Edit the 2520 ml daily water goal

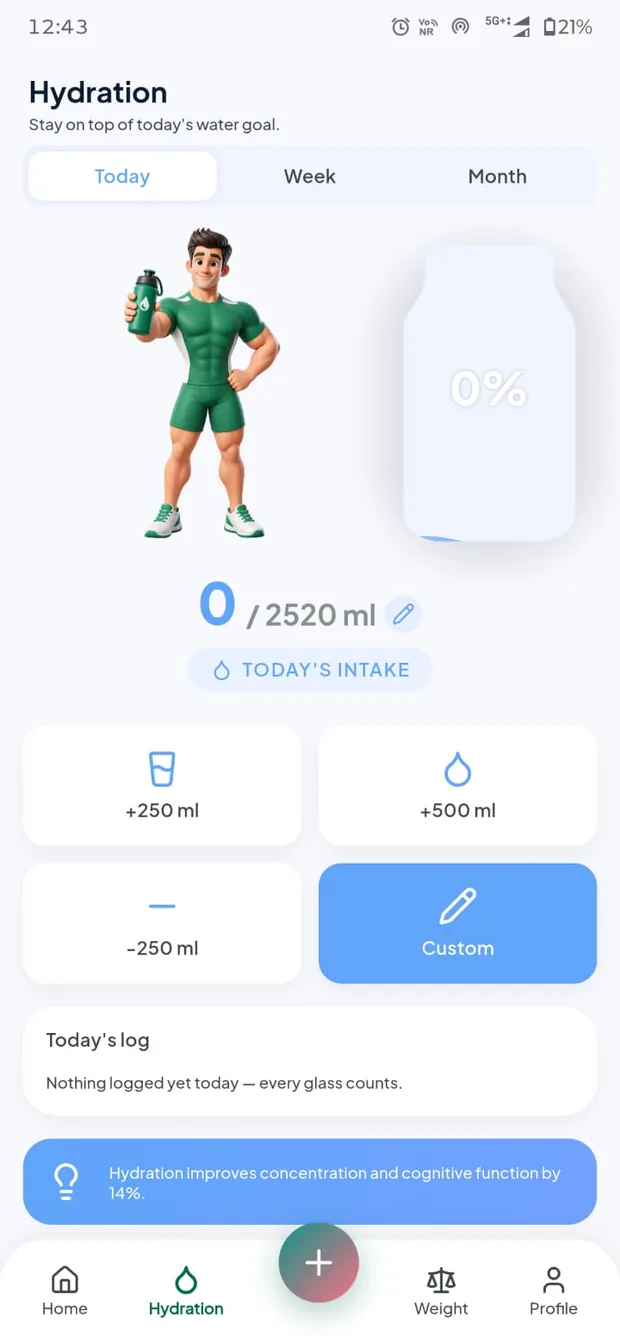403,613
